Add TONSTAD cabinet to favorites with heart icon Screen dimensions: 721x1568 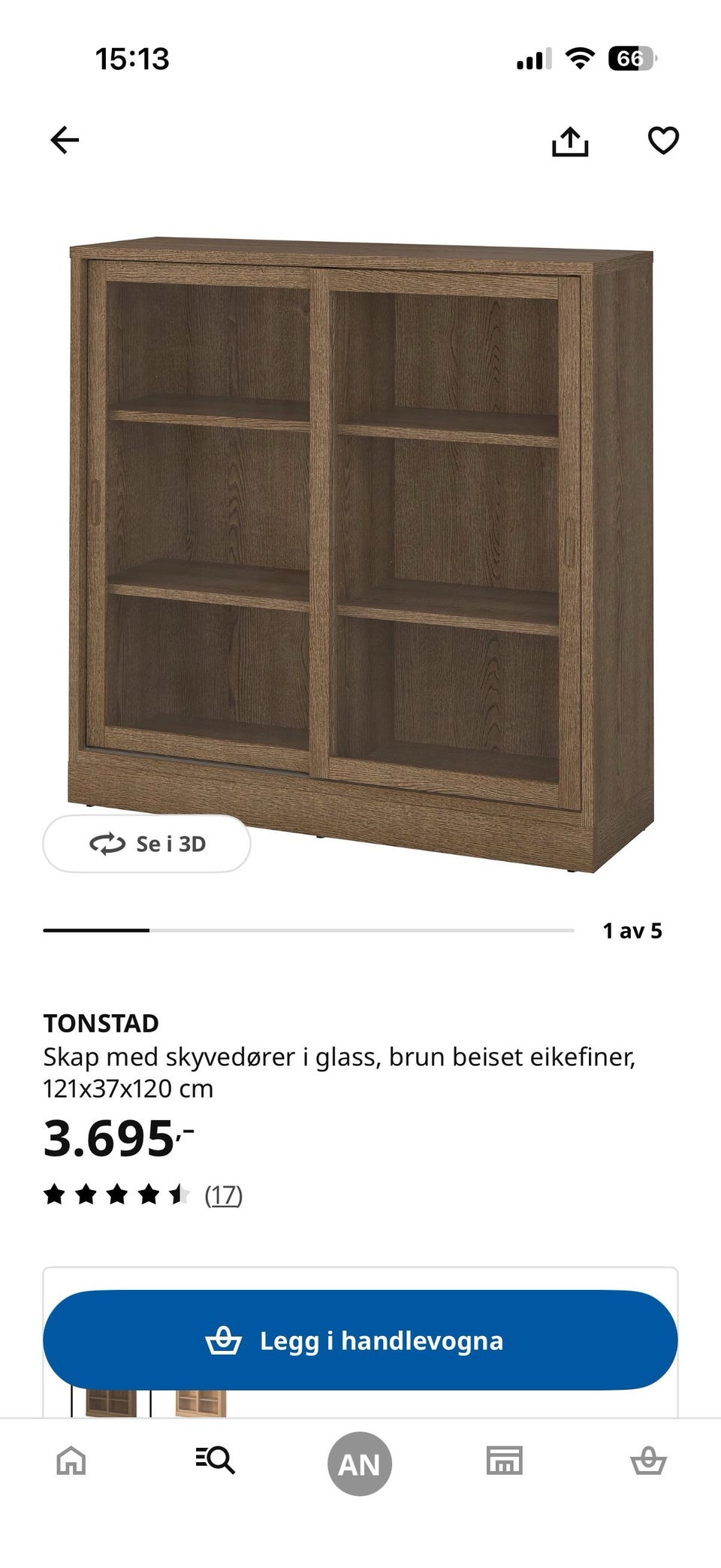tap(662, 140)
